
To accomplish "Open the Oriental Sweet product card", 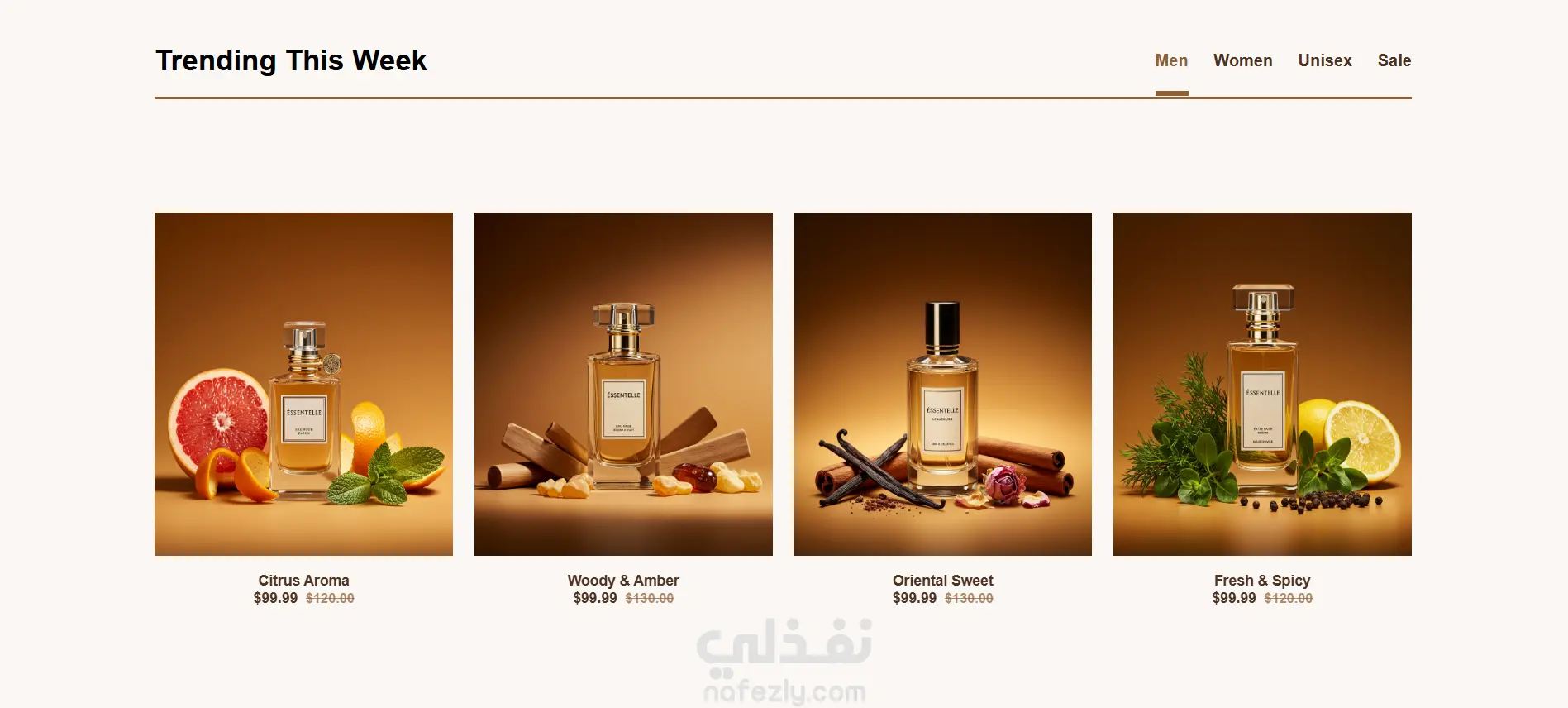I will tap(942, 384).
